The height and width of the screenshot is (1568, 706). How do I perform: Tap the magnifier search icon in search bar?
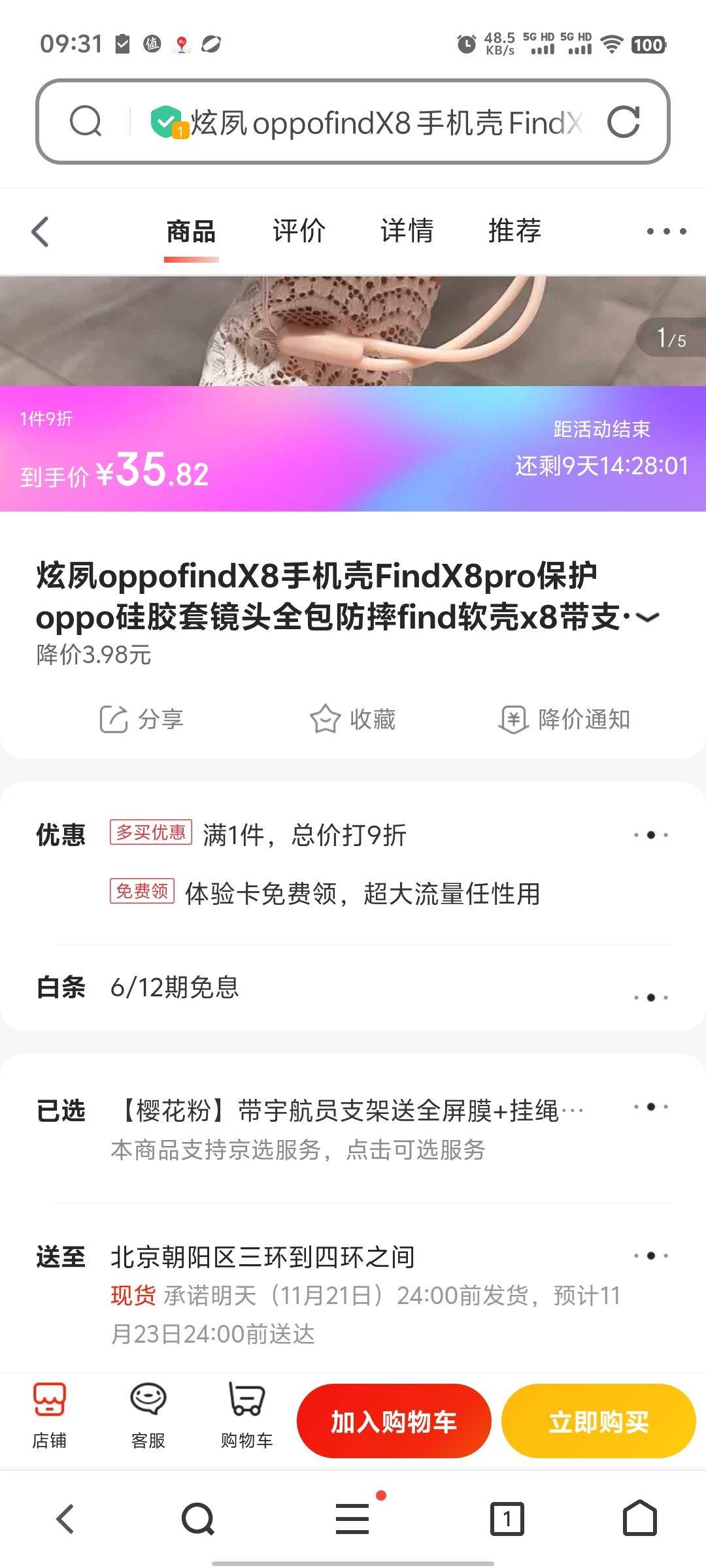tap(86, 122)
